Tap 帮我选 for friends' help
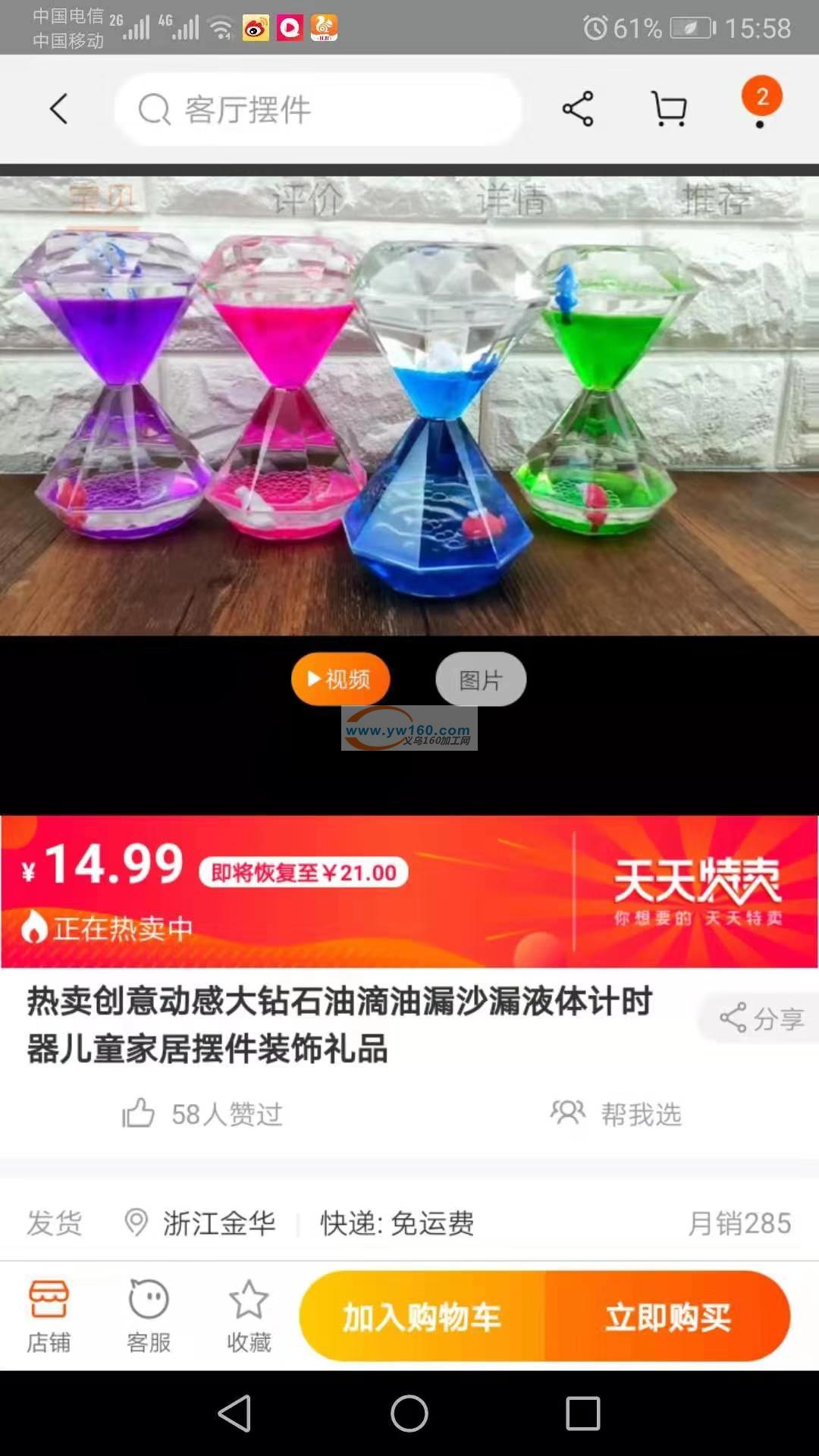This screenshot has width=819, height=1456. pyautogui.click(x=616, y=1114)
